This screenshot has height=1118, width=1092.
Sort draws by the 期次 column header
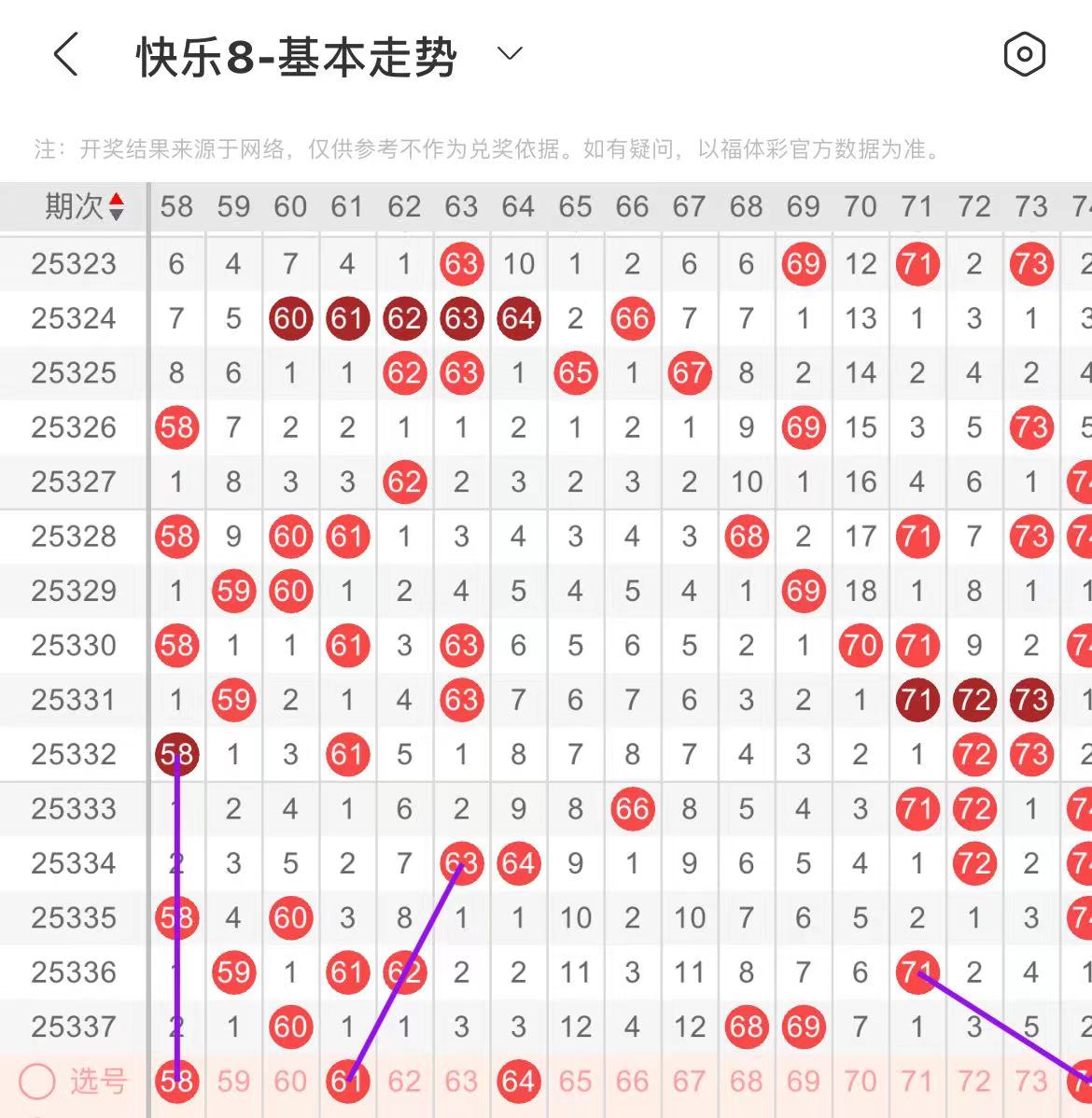[84, 206]
